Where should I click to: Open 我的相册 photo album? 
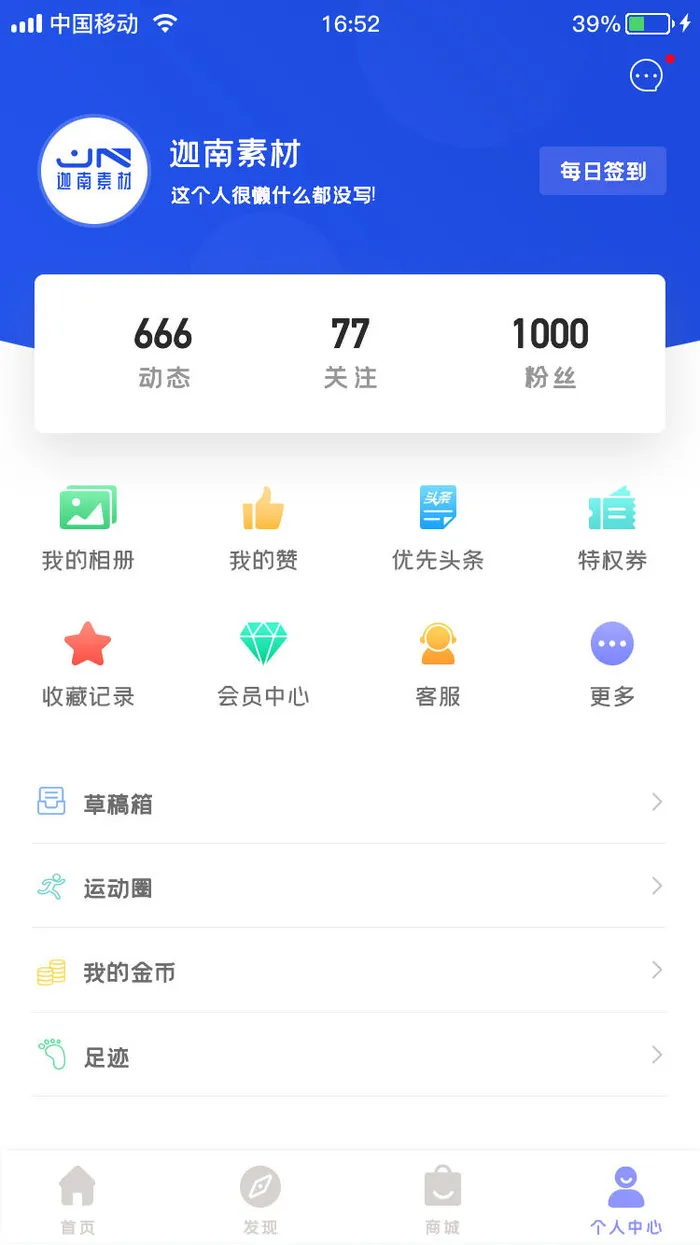tap(88, 528)
